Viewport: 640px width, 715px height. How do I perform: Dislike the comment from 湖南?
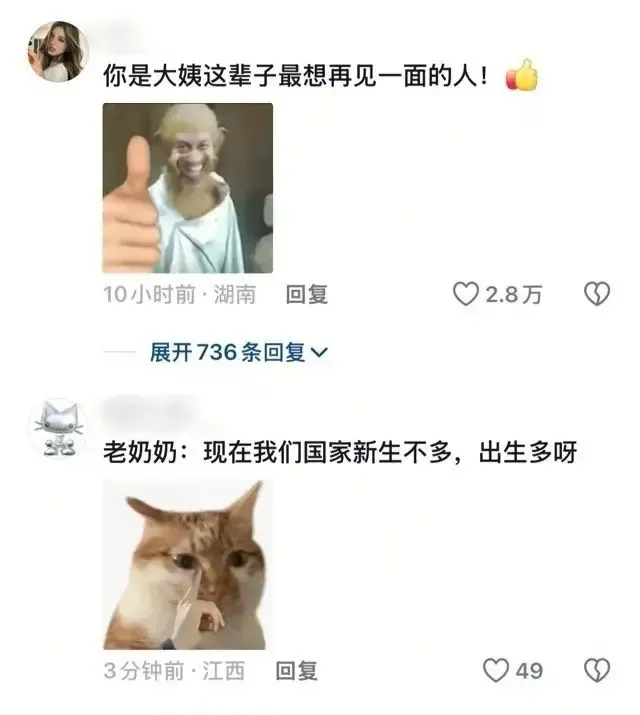[597, 294]
